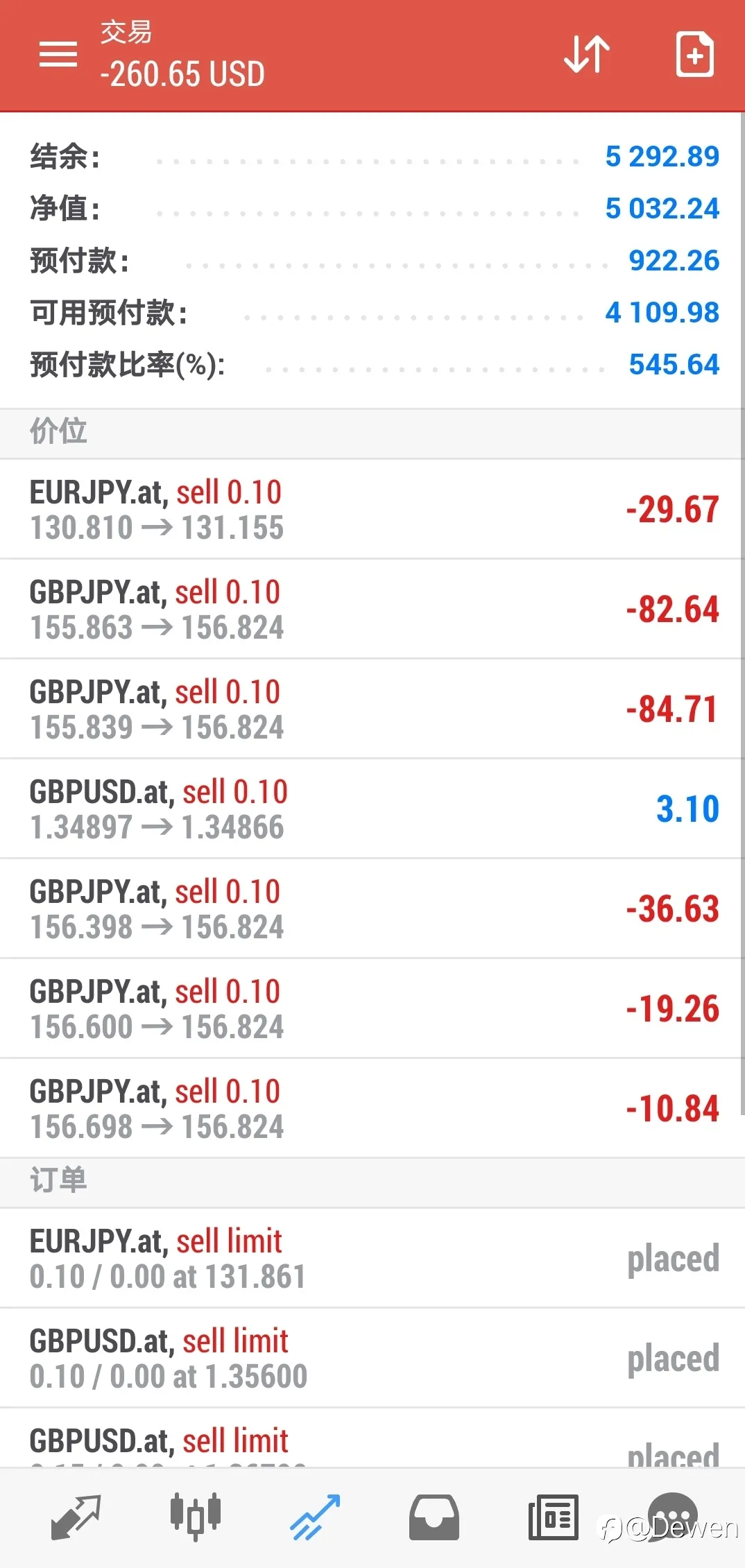Switch to the Quotes tab

(x=76, y=1517)
